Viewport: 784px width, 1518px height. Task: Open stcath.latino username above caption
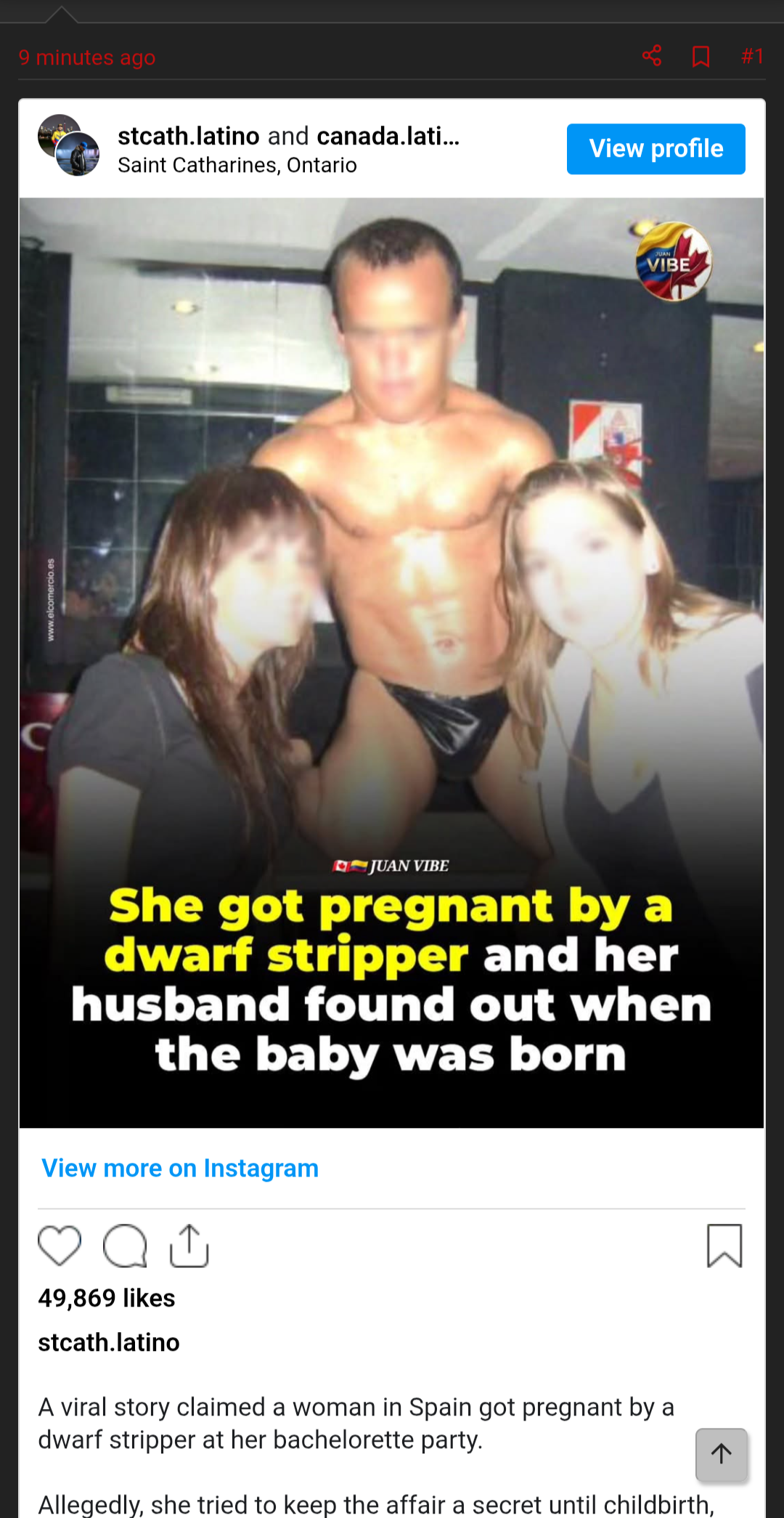tap(109, 1342)
